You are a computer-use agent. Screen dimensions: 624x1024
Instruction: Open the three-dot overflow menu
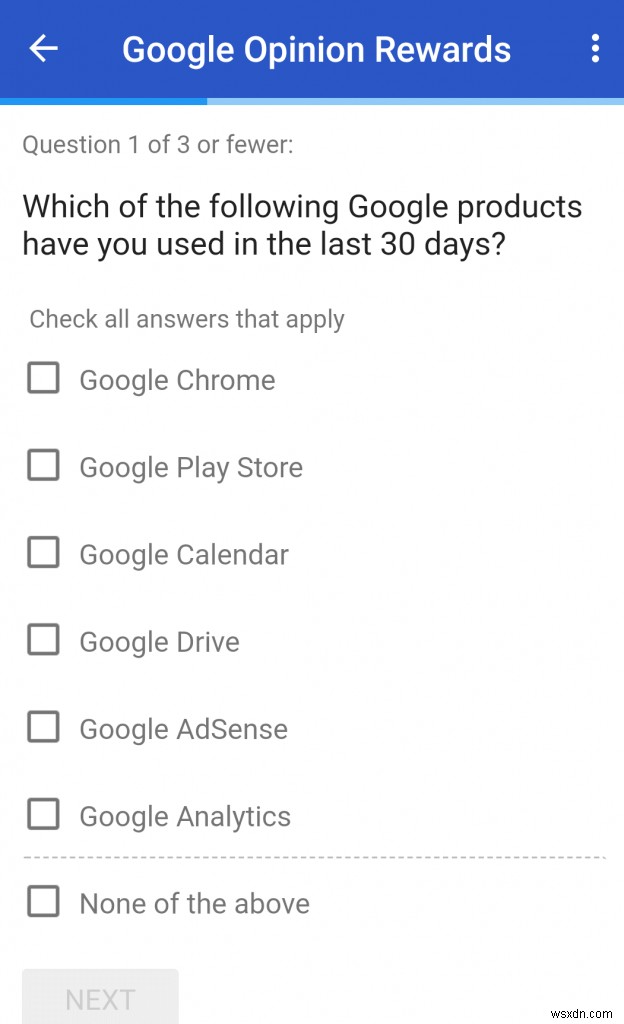tap(595, 48)
